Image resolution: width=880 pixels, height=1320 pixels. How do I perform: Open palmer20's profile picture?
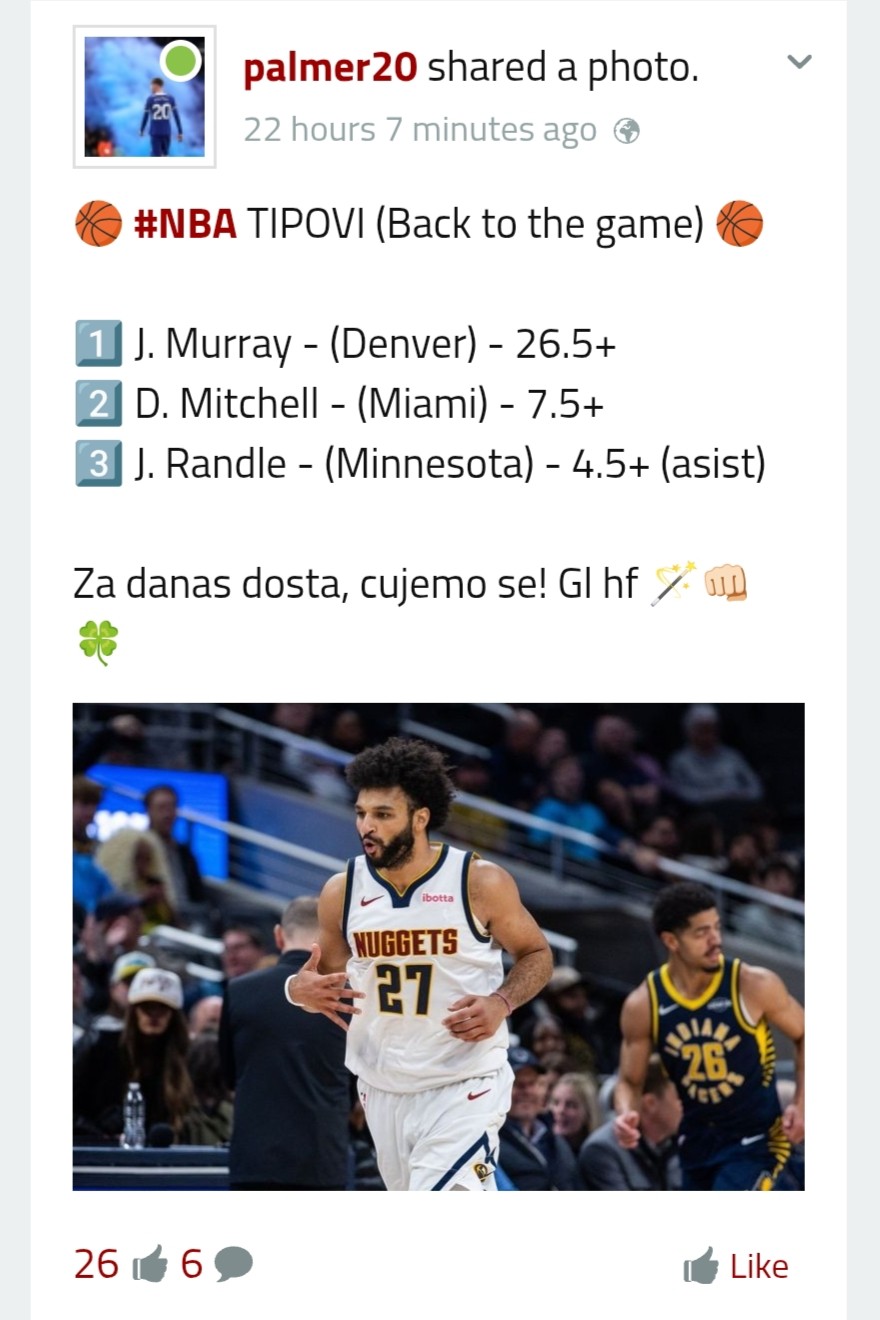tap(144, 97)
